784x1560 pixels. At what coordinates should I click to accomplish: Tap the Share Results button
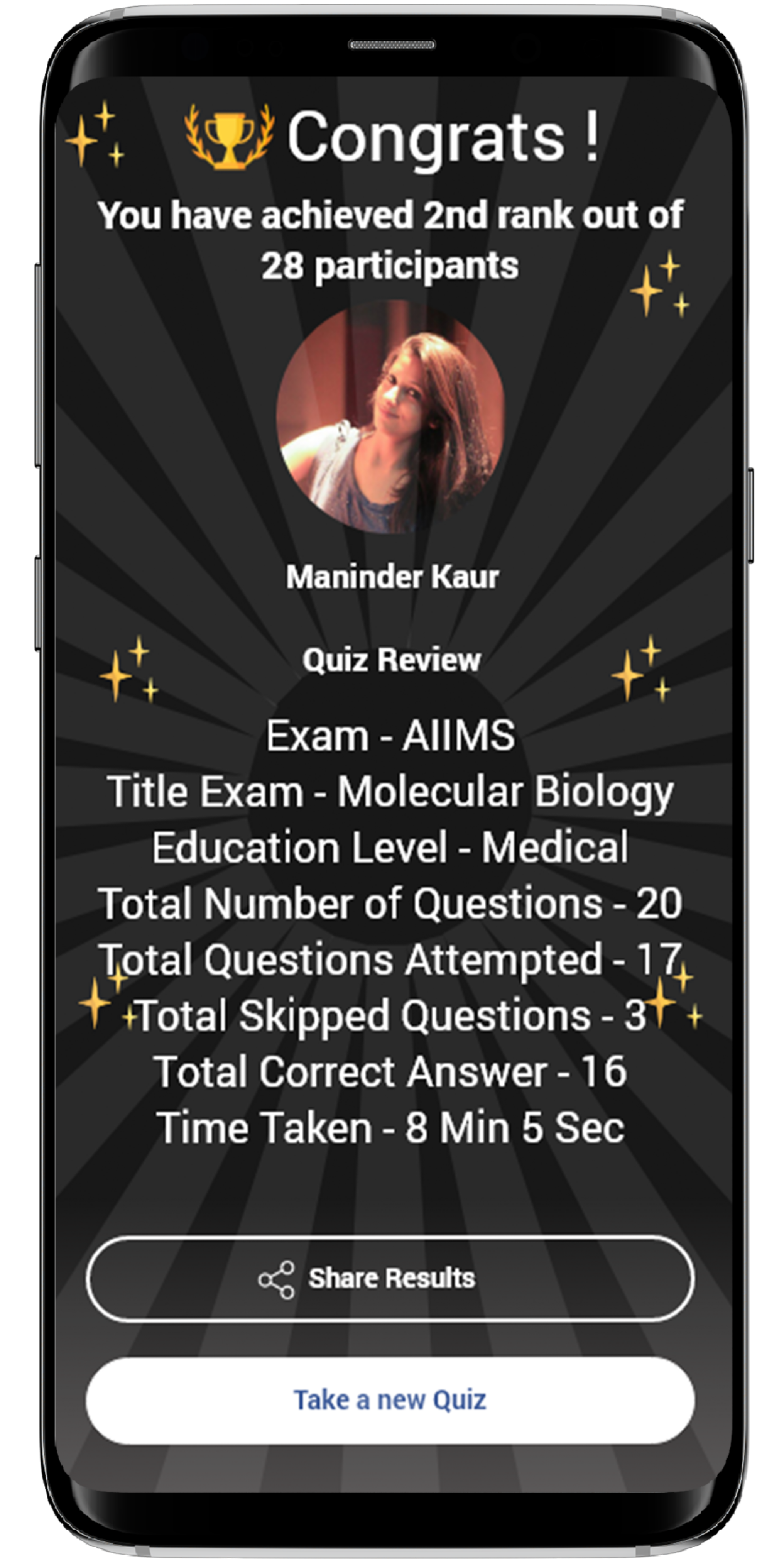390,1278
